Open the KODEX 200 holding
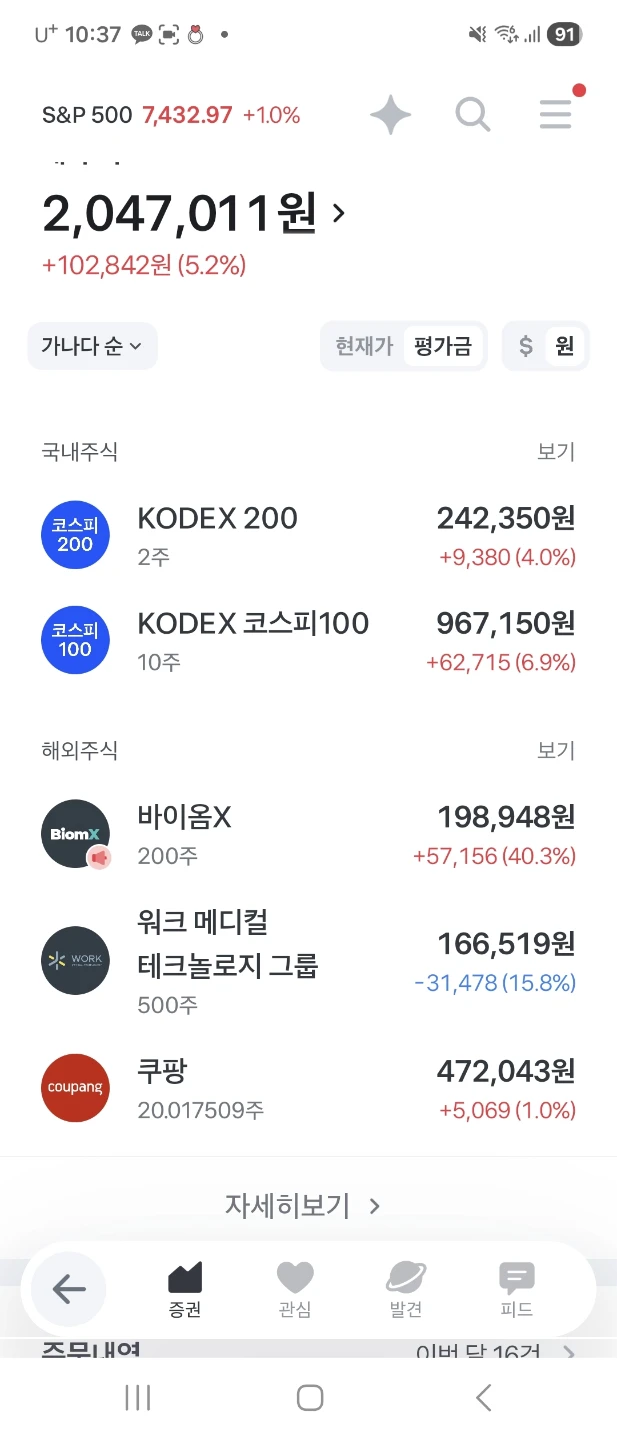This screenshot has width=617, height=1440. coord(308,535)
